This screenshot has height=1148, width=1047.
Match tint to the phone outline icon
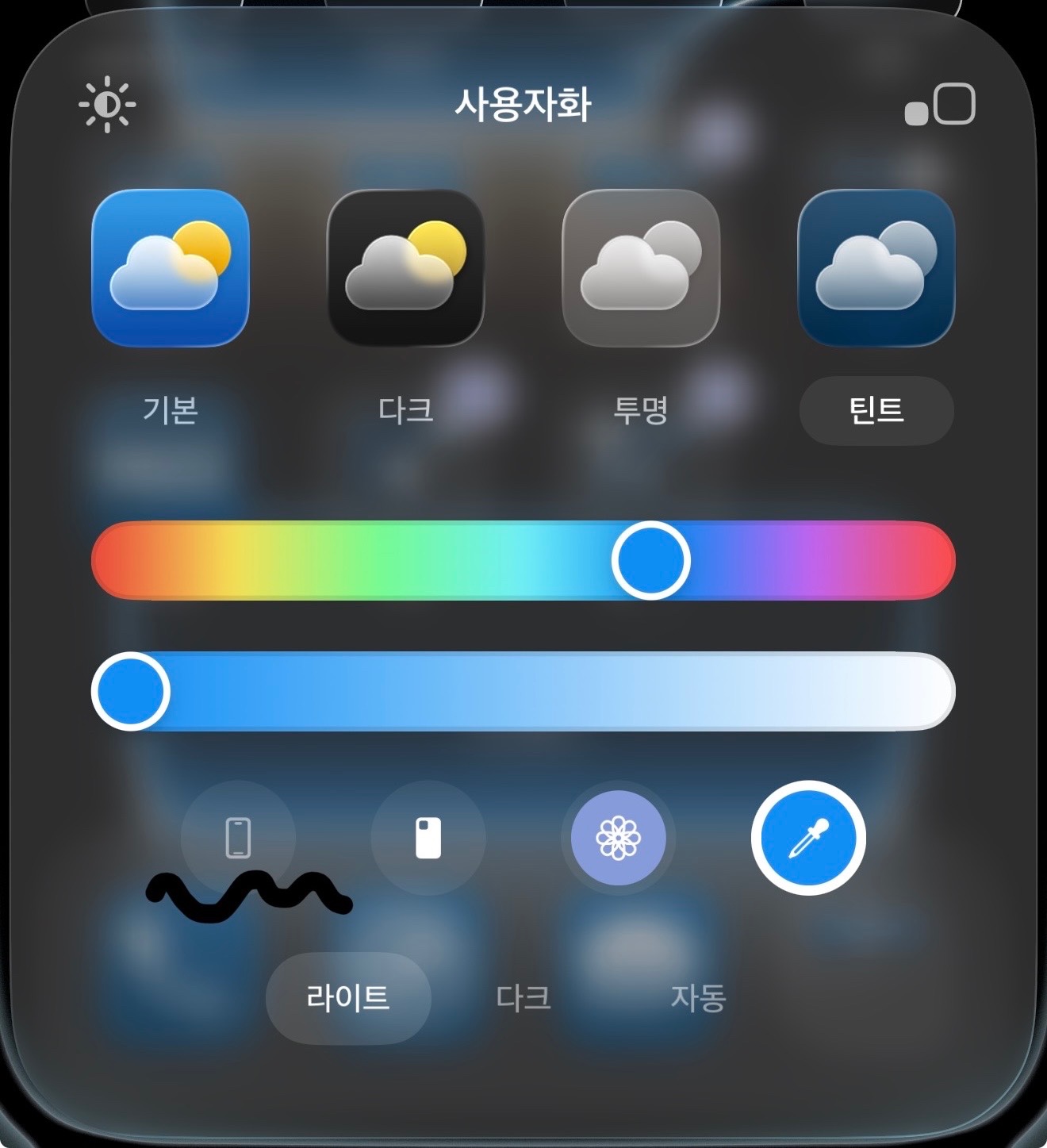[x=238, y=838]
